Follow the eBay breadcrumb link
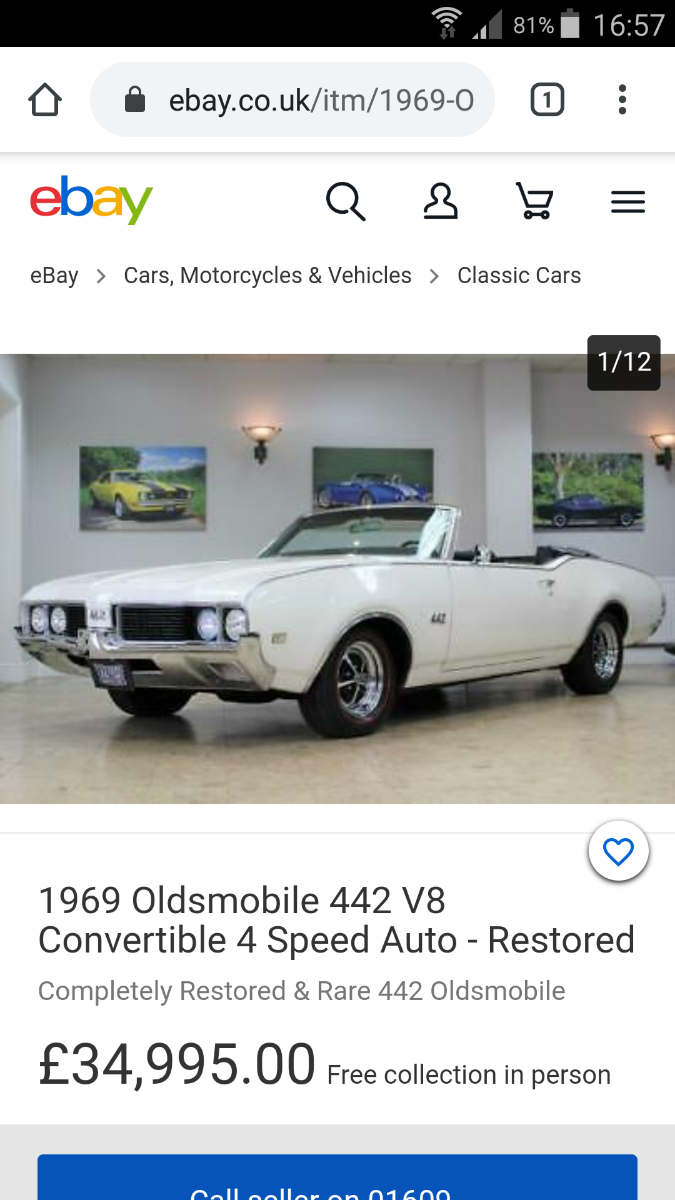Image resolution: width=675 pixels, height=1200 pixels. coord(54,276)
